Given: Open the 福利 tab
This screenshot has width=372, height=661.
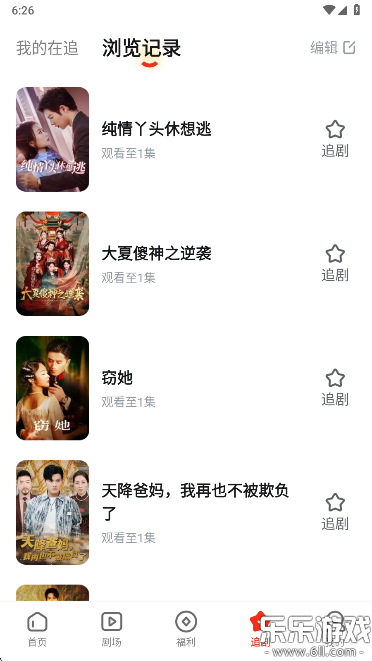Looking at the screenshot, I should point(186,629).
